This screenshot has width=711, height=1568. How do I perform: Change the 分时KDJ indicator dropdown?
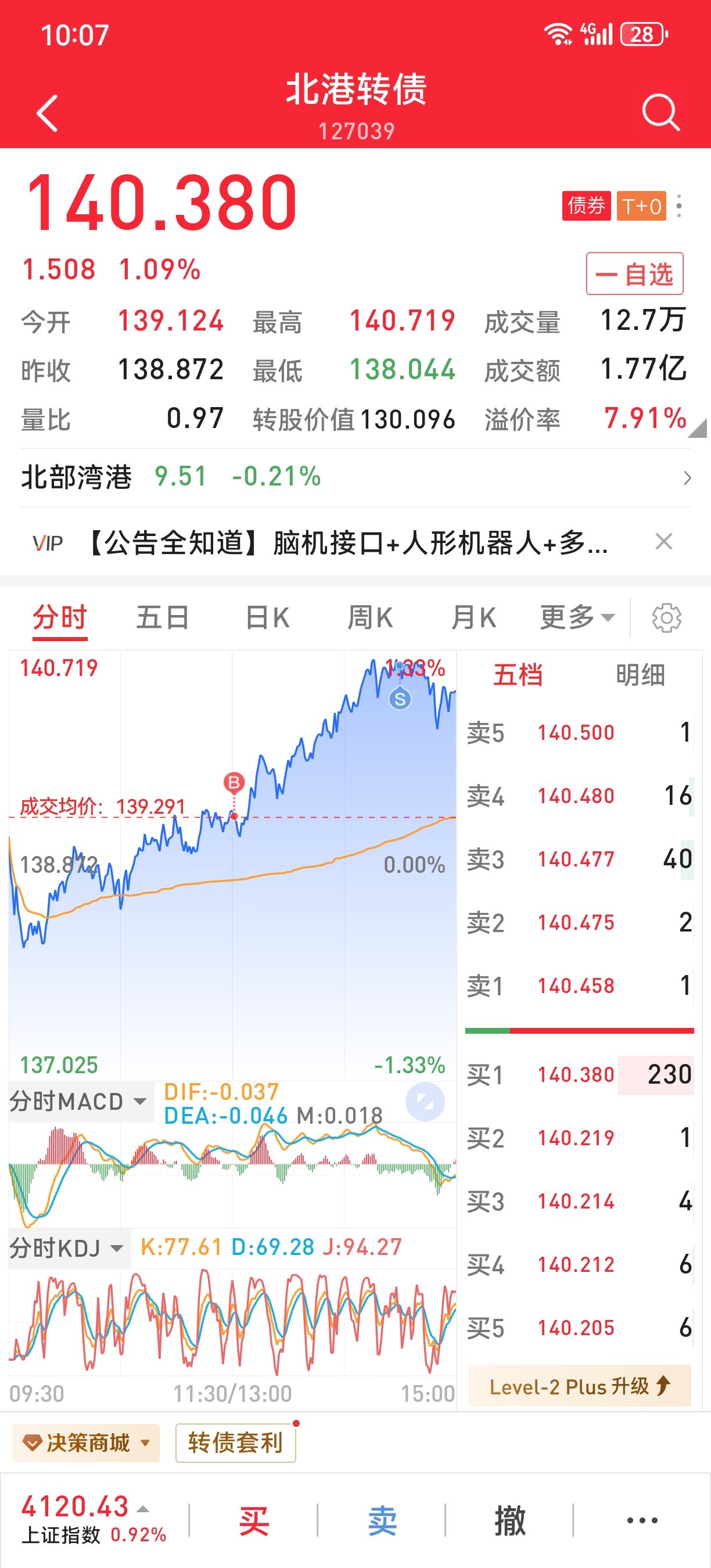pos(66,1249)
